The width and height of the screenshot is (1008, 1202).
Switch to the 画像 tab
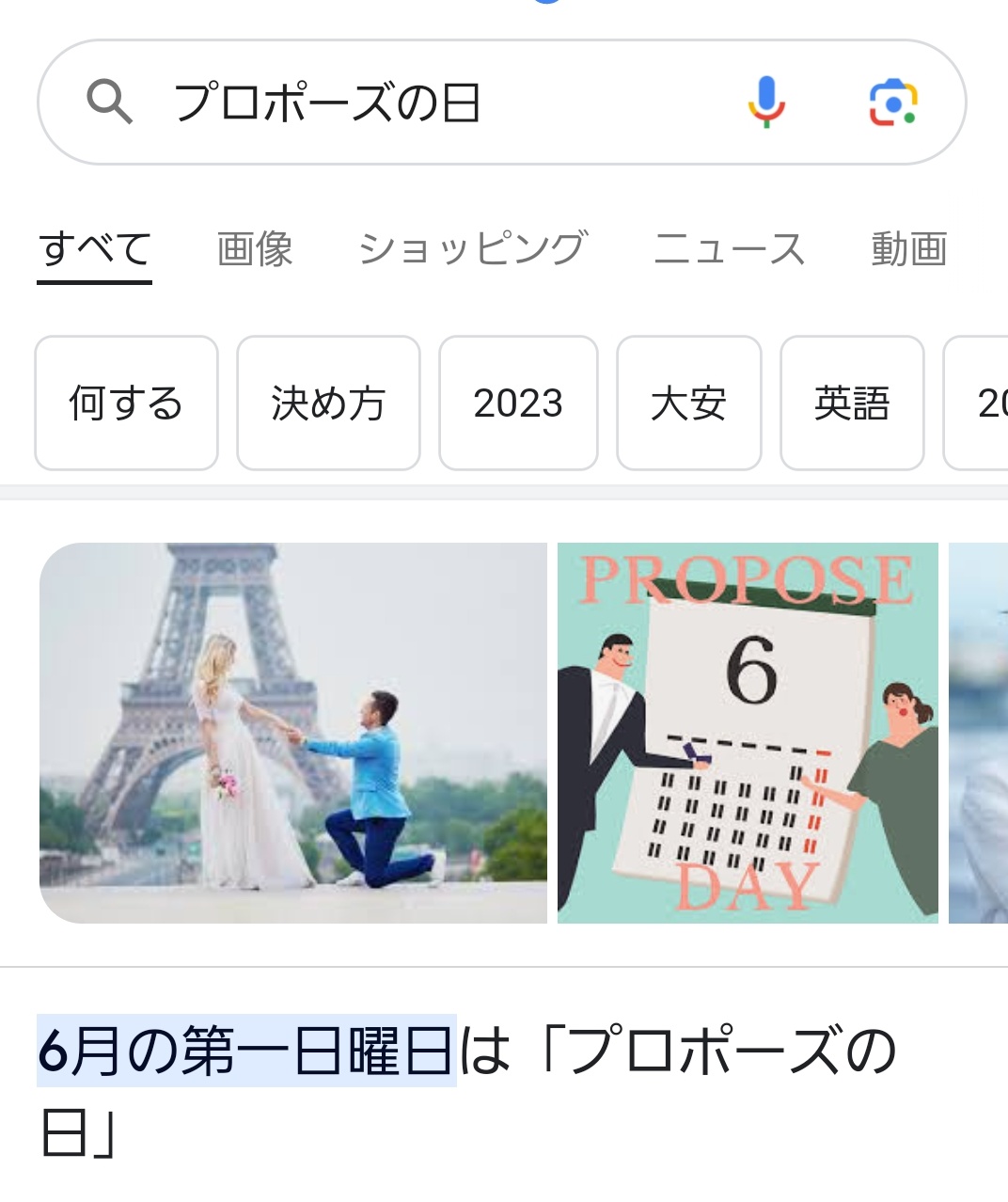pos(255,249)
